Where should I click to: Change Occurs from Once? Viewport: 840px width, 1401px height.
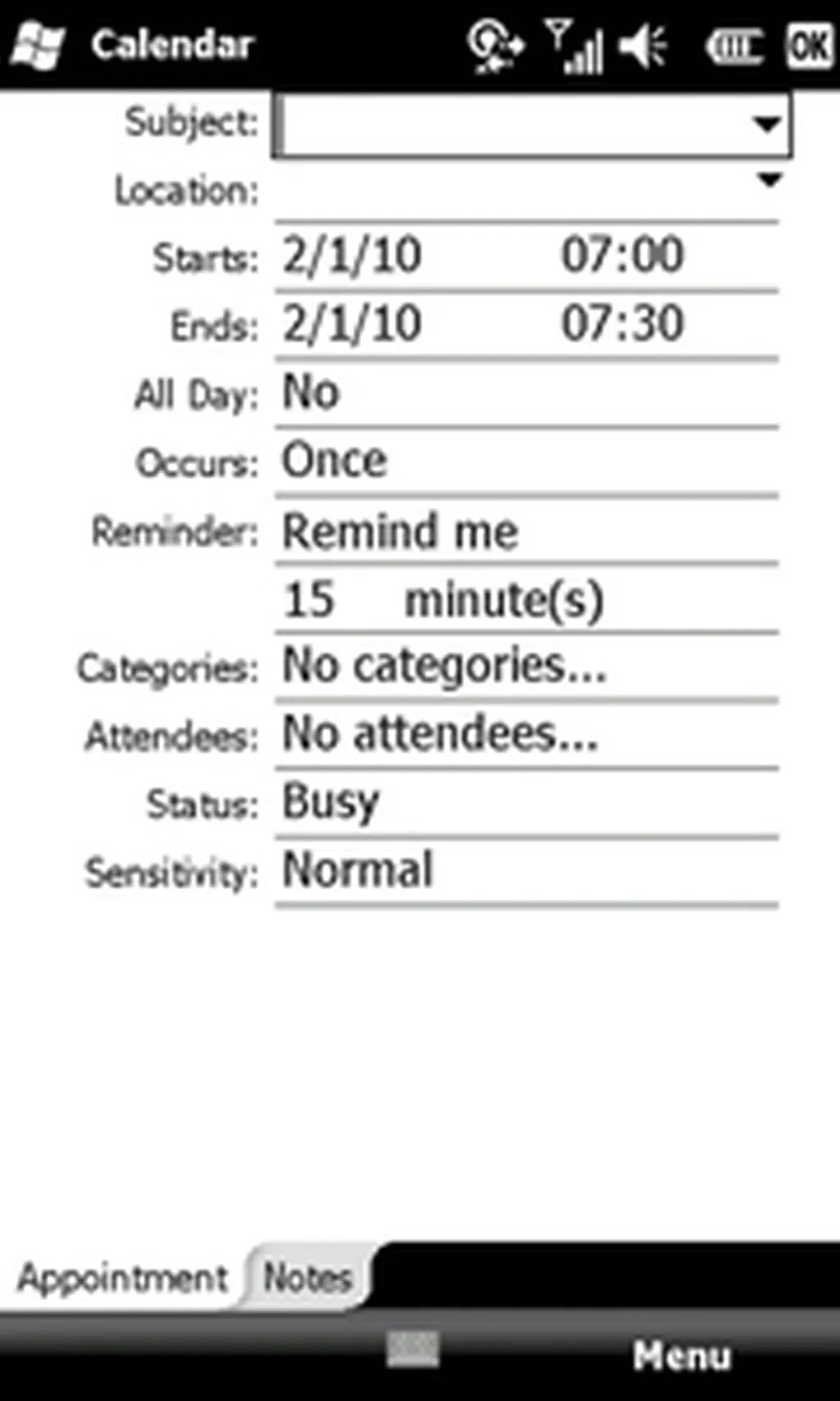pyautogui.click(x=525, y=460)
